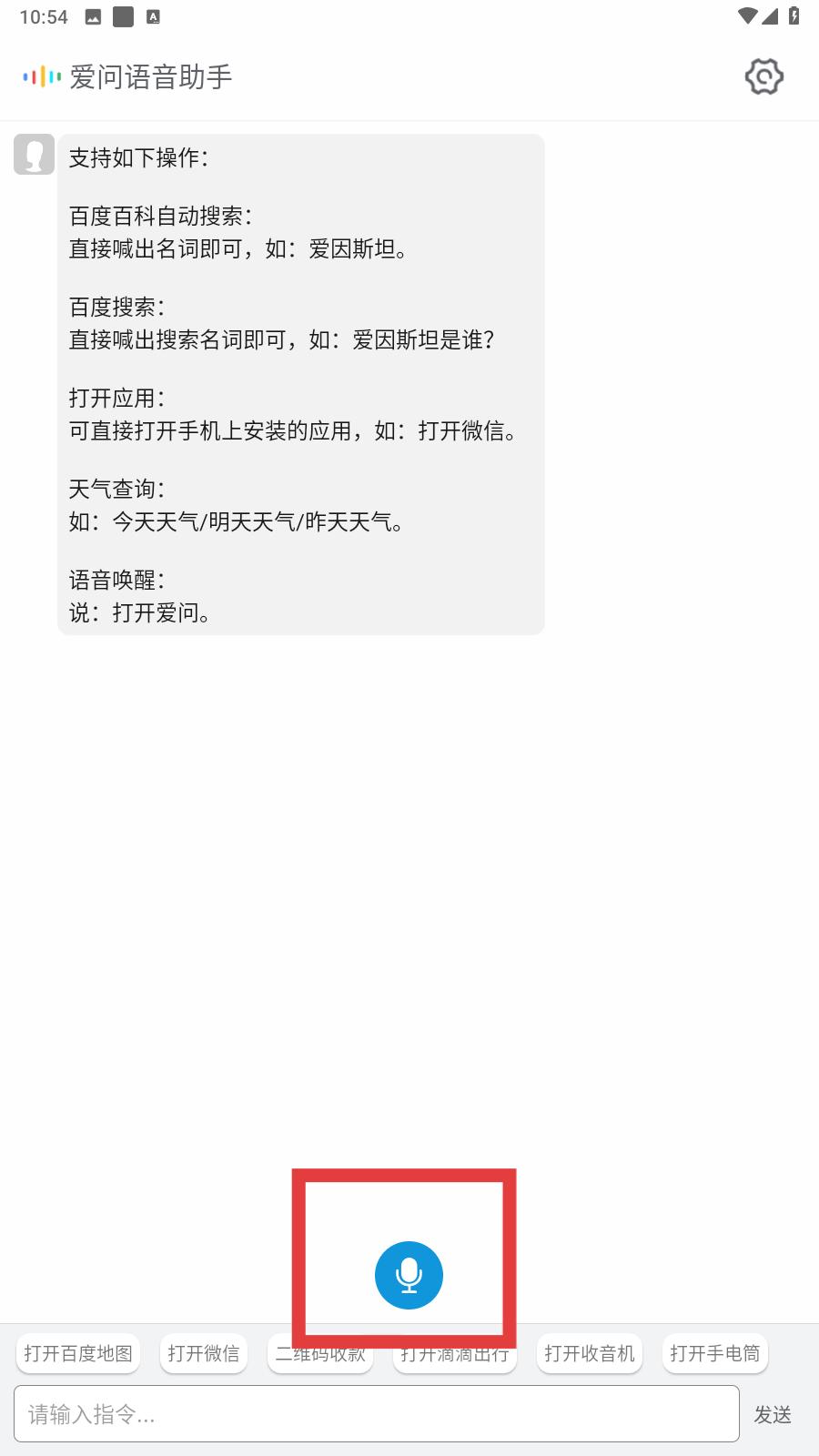The height and width of the screenshot is (1456, 819).
Task: Choose the 打开手电筒 shortcut
Action: [715, 1353]
